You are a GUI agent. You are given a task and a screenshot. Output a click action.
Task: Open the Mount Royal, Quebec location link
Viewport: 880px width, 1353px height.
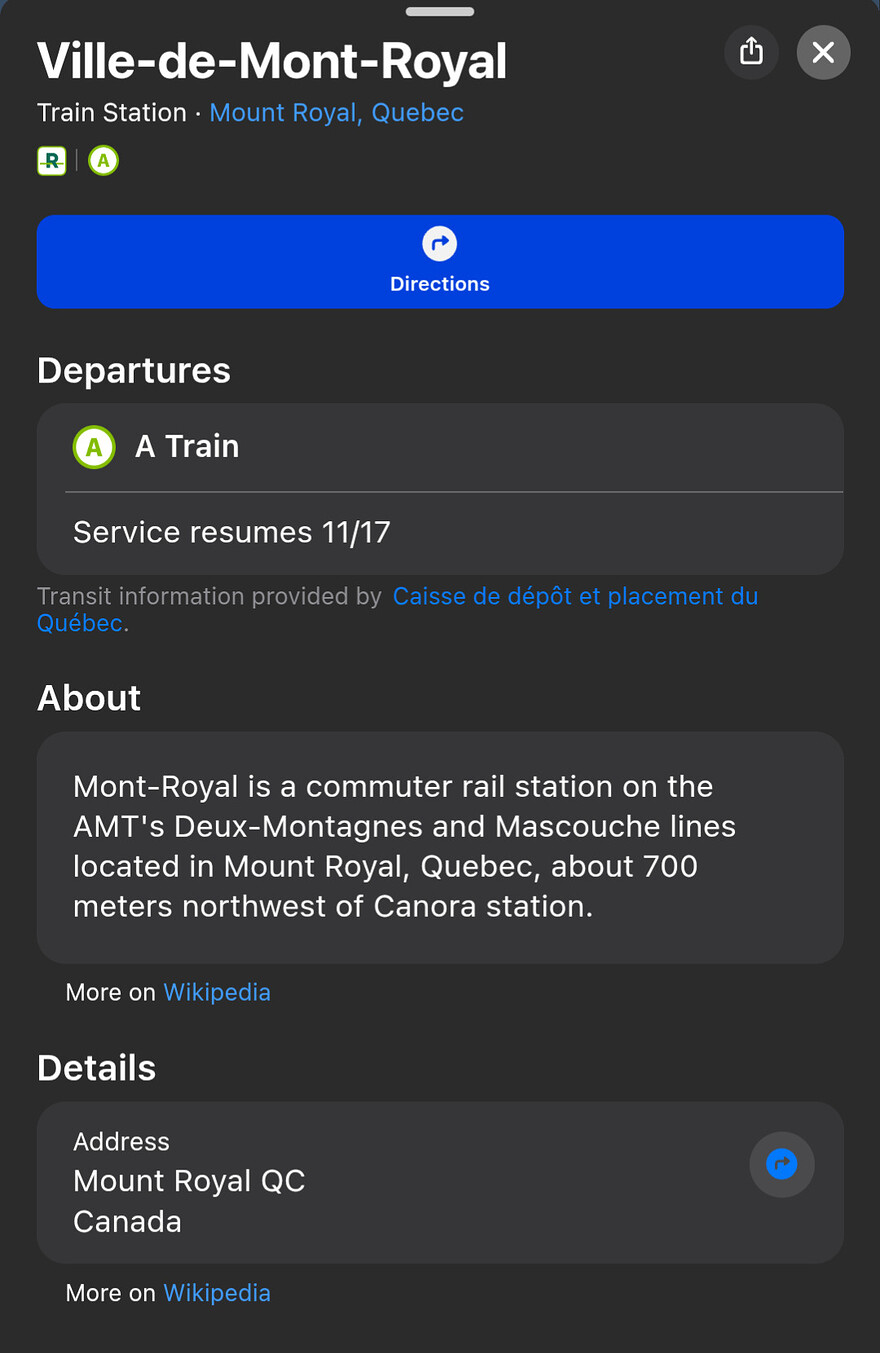336,112
